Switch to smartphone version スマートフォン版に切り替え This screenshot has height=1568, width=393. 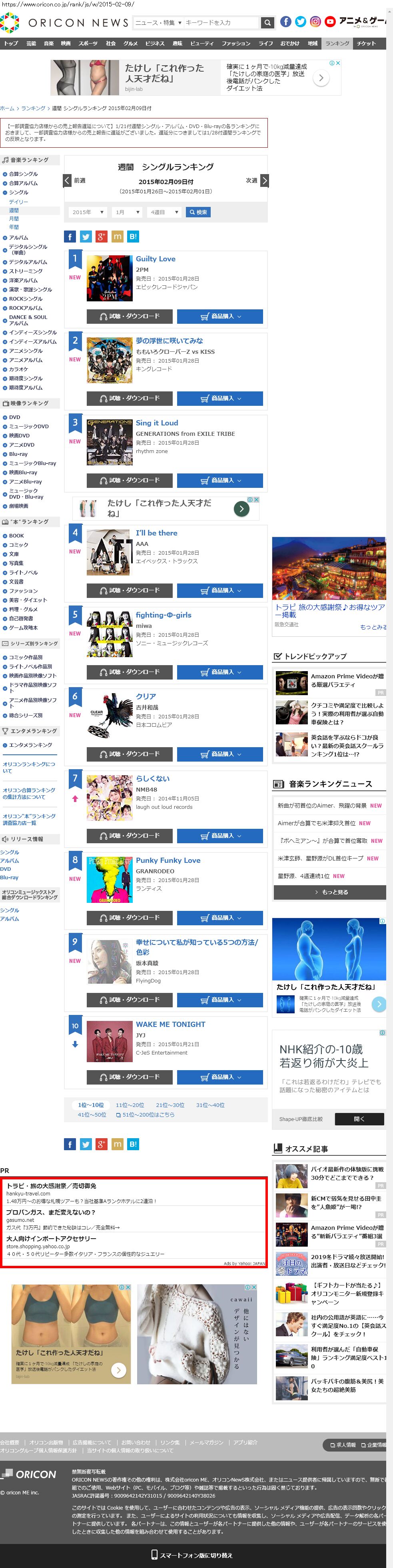click(x=192, y=1555)
